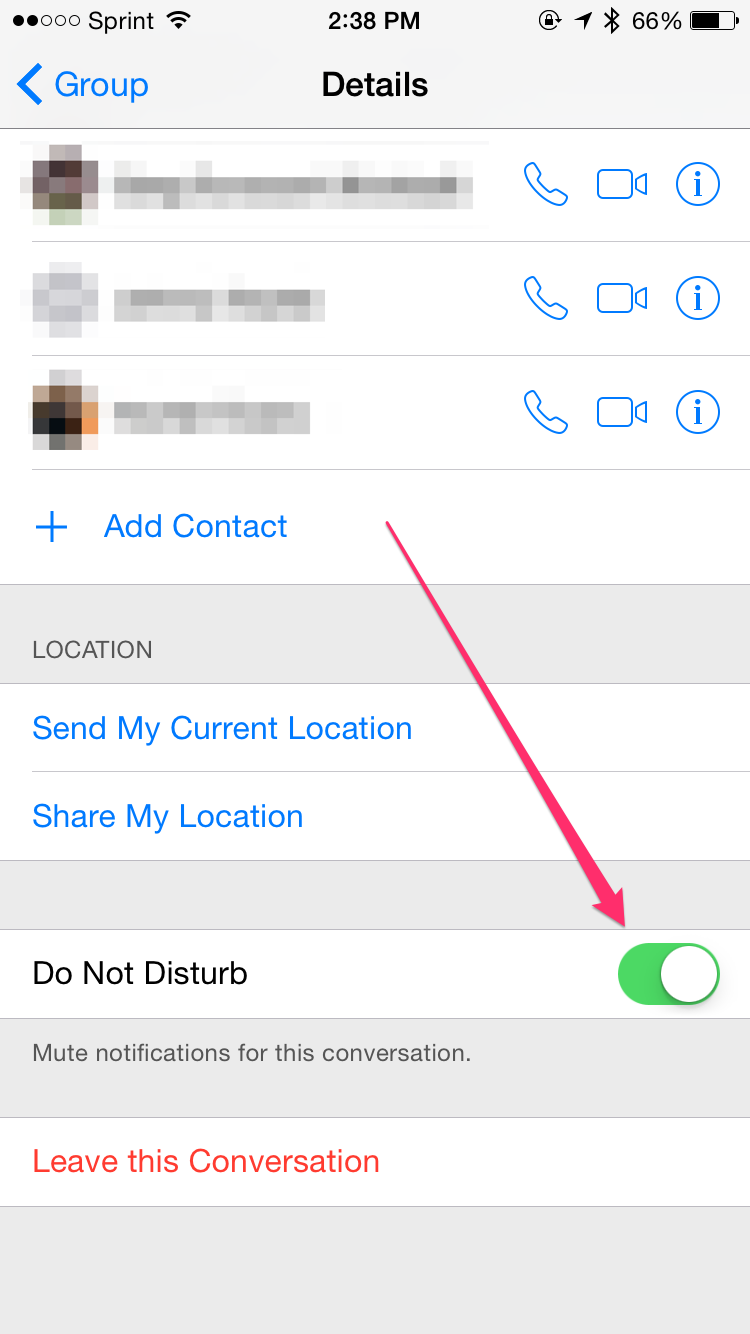The width and height of the screenshot is (750, 1334).
Task: Send My Current Location
Action: coord(222,728)
